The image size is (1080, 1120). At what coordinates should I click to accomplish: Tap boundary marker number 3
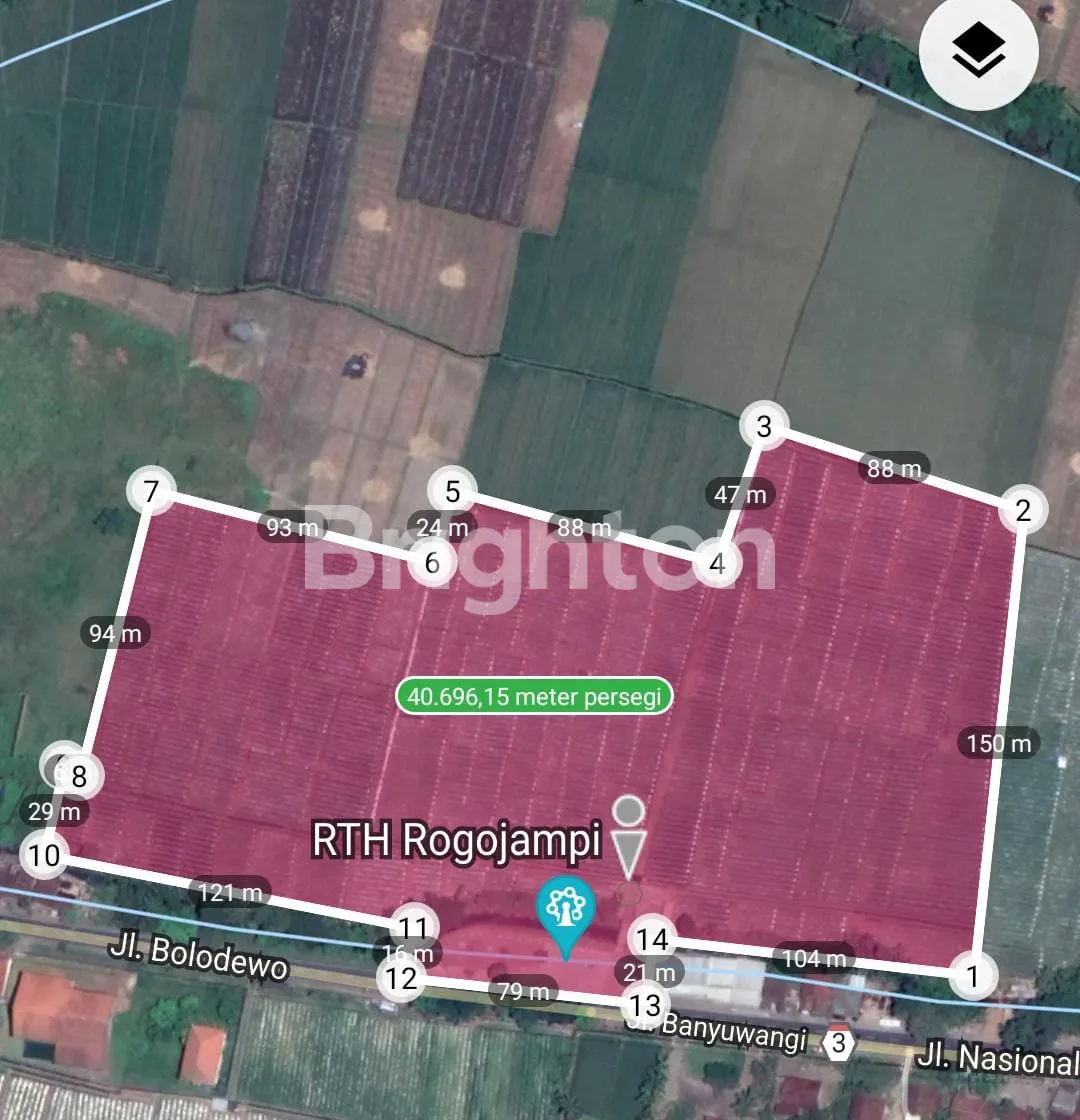point(764,428)
